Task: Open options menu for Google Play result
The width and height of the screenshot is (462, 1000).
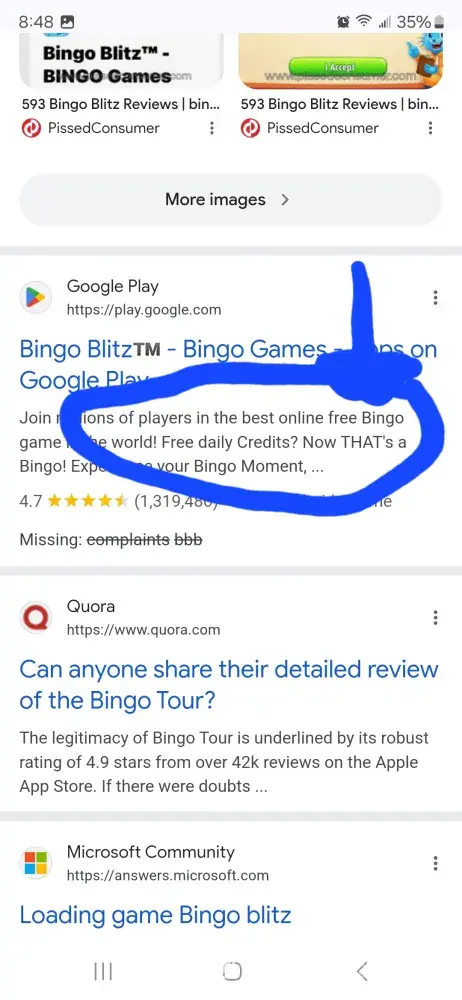Action: (x=435, y=298)
